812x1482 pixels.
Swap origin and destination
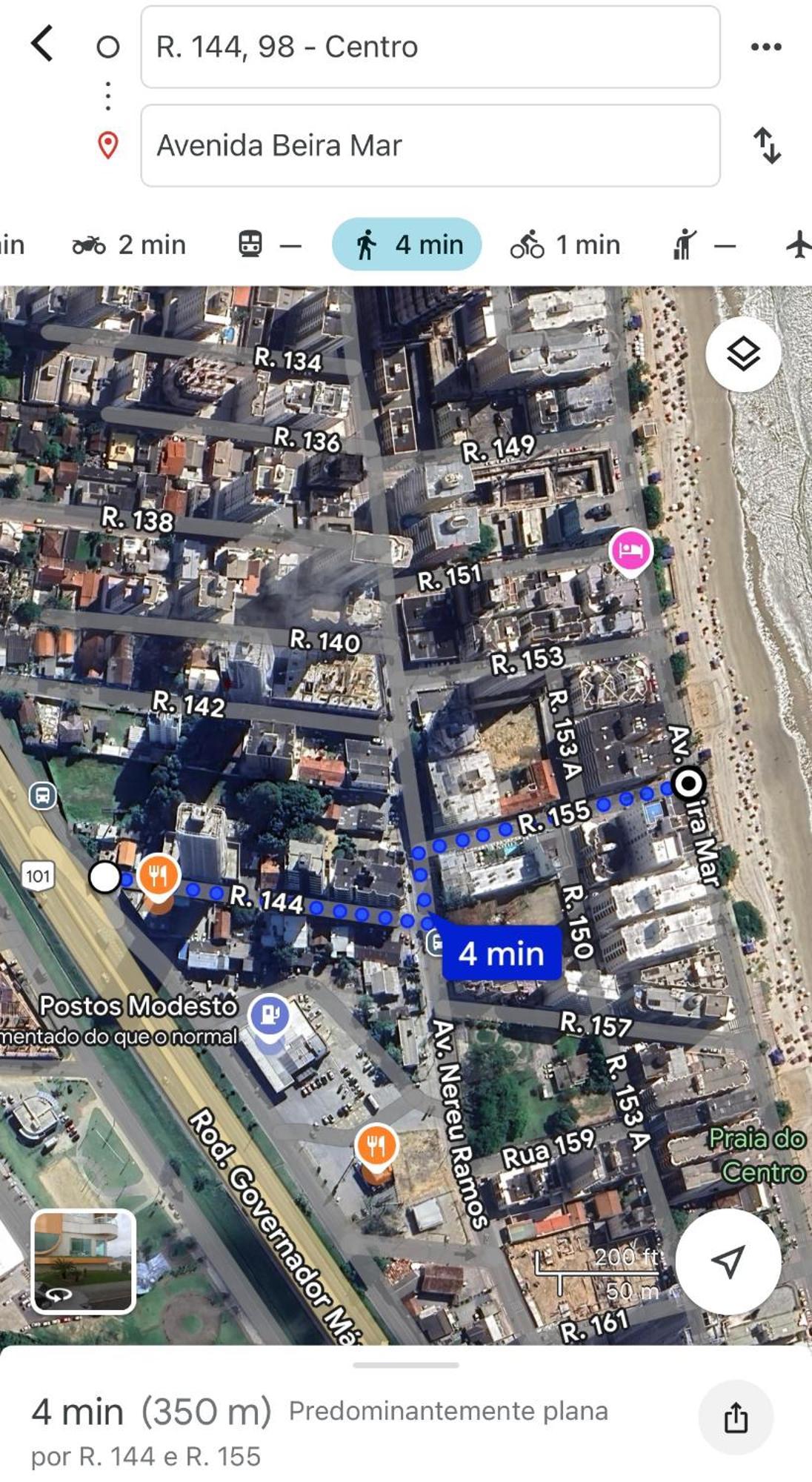click(767, 145)
